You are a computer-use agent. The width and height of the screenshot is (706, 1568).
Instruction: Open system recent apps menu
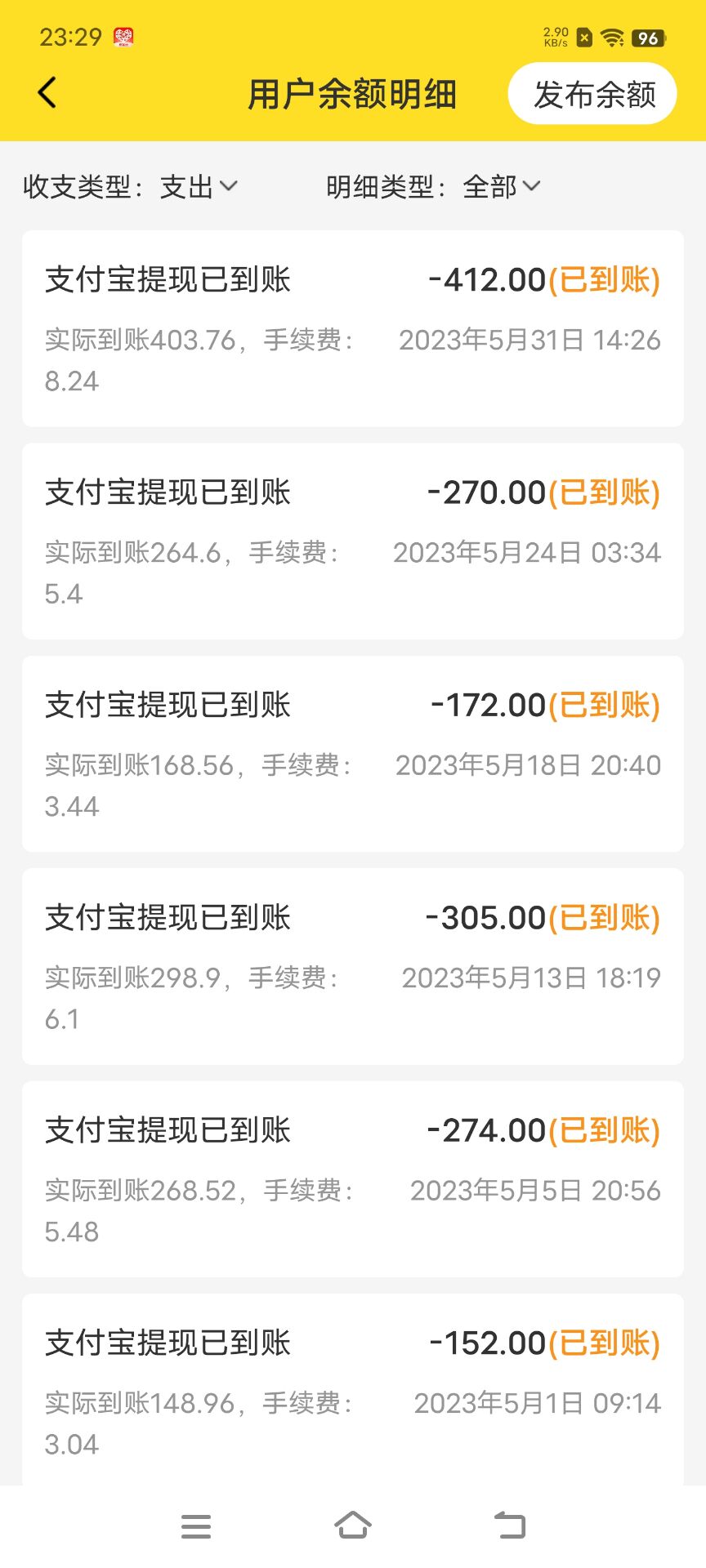(196, 1526)
